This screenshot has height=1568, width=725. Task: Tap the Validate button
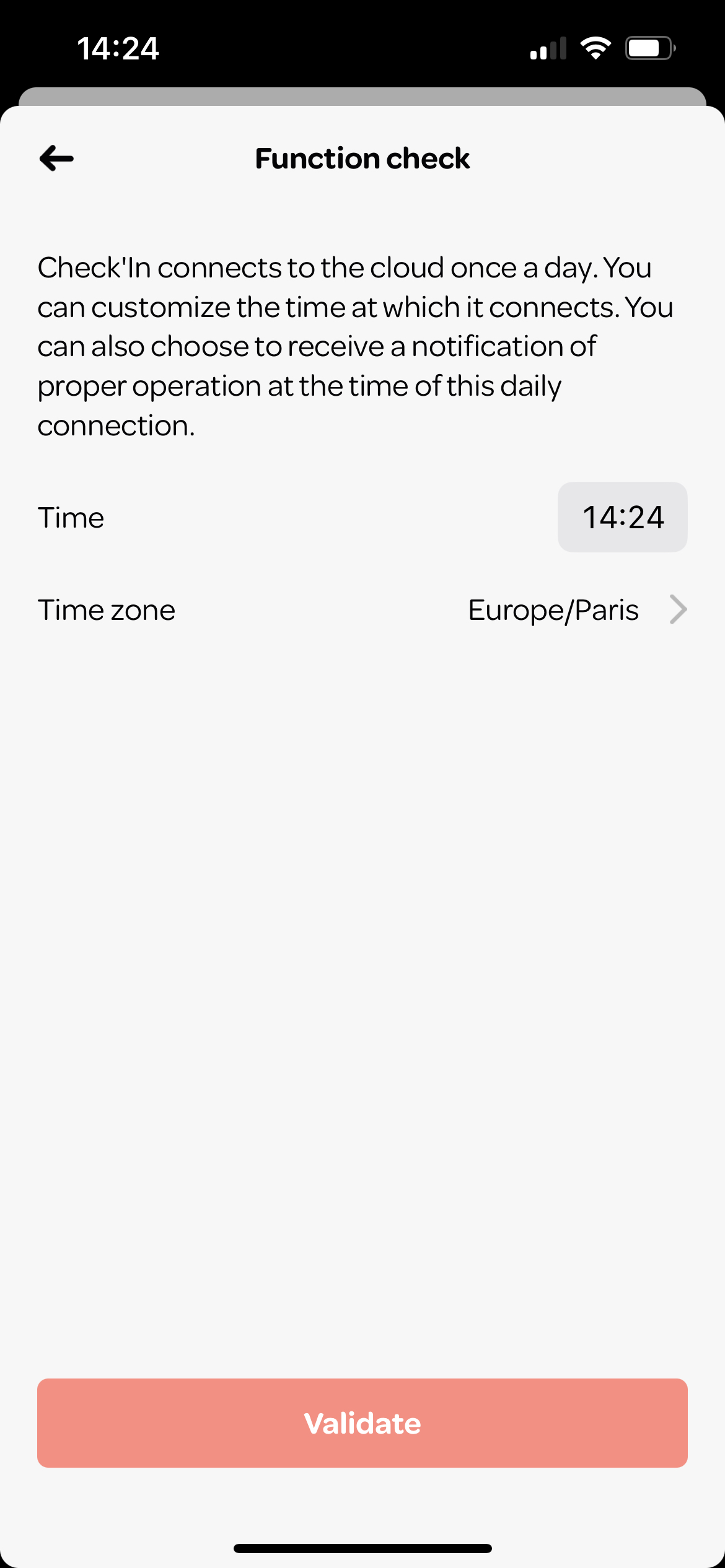[x=362, y=1423]
